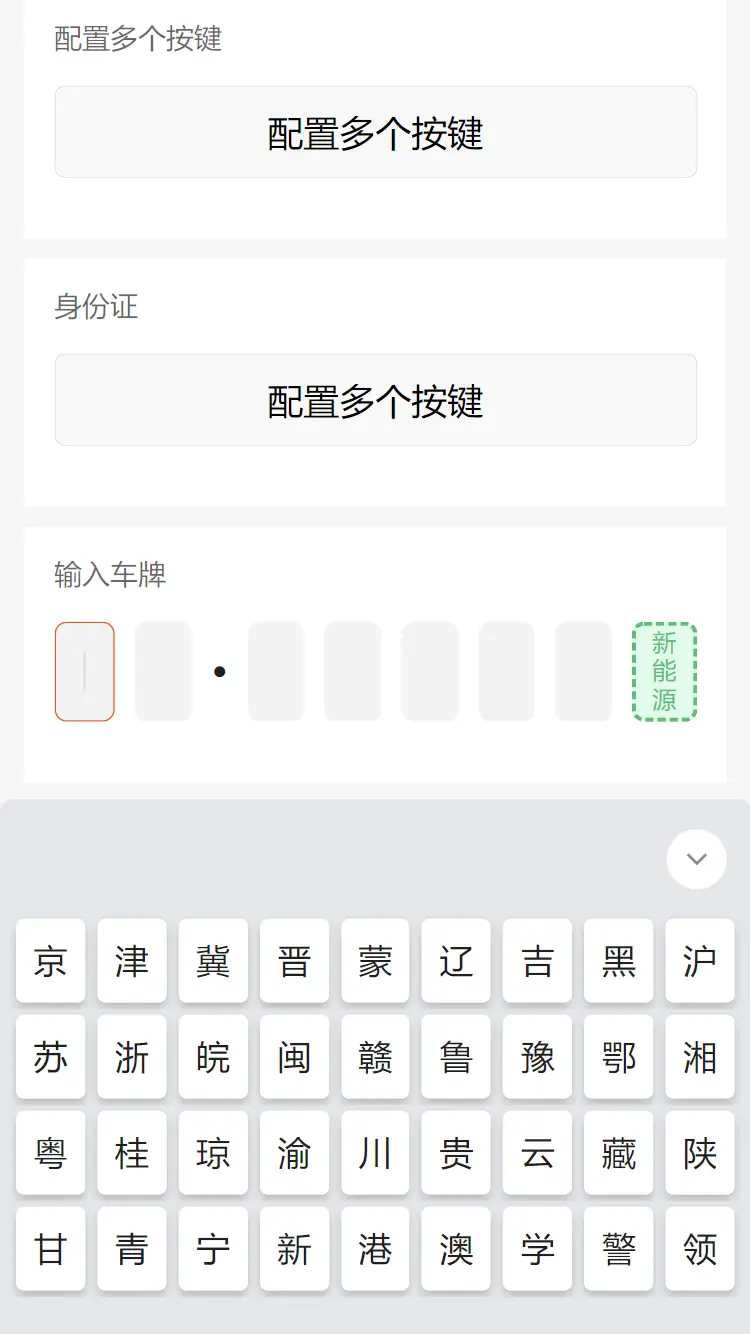Pick the 粤 province key
Screen dimensions: 750x1334
click(50, 1153)
